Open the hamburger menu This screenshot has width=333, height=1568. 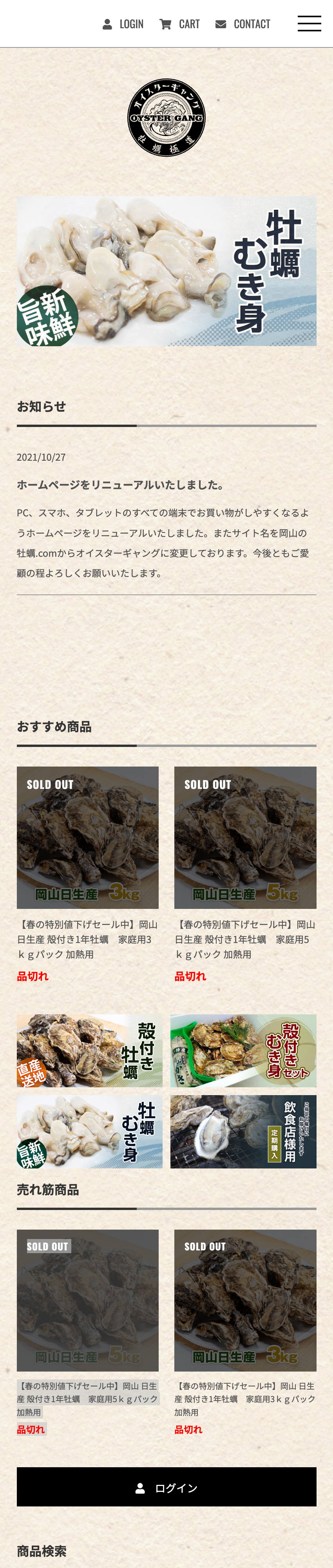[x=309, y=24]
